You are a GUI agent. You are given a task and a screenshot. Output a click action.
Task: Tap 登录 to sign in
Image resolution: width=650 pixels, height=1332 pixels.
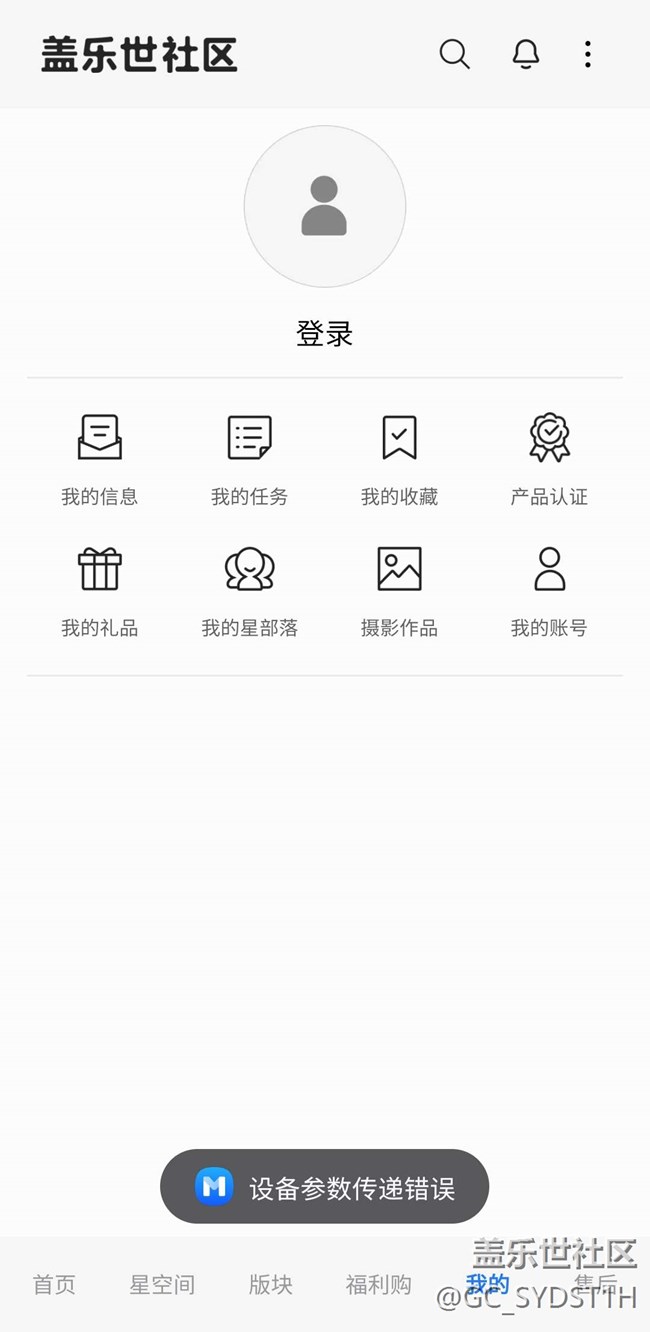coord(325,333)
